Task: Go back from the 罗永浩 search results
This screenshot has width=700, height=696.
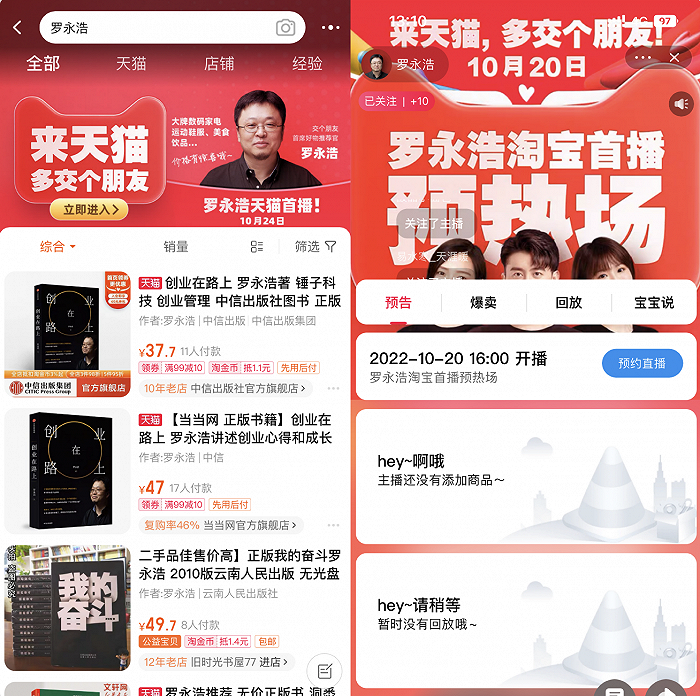Action: click(17, 28)
